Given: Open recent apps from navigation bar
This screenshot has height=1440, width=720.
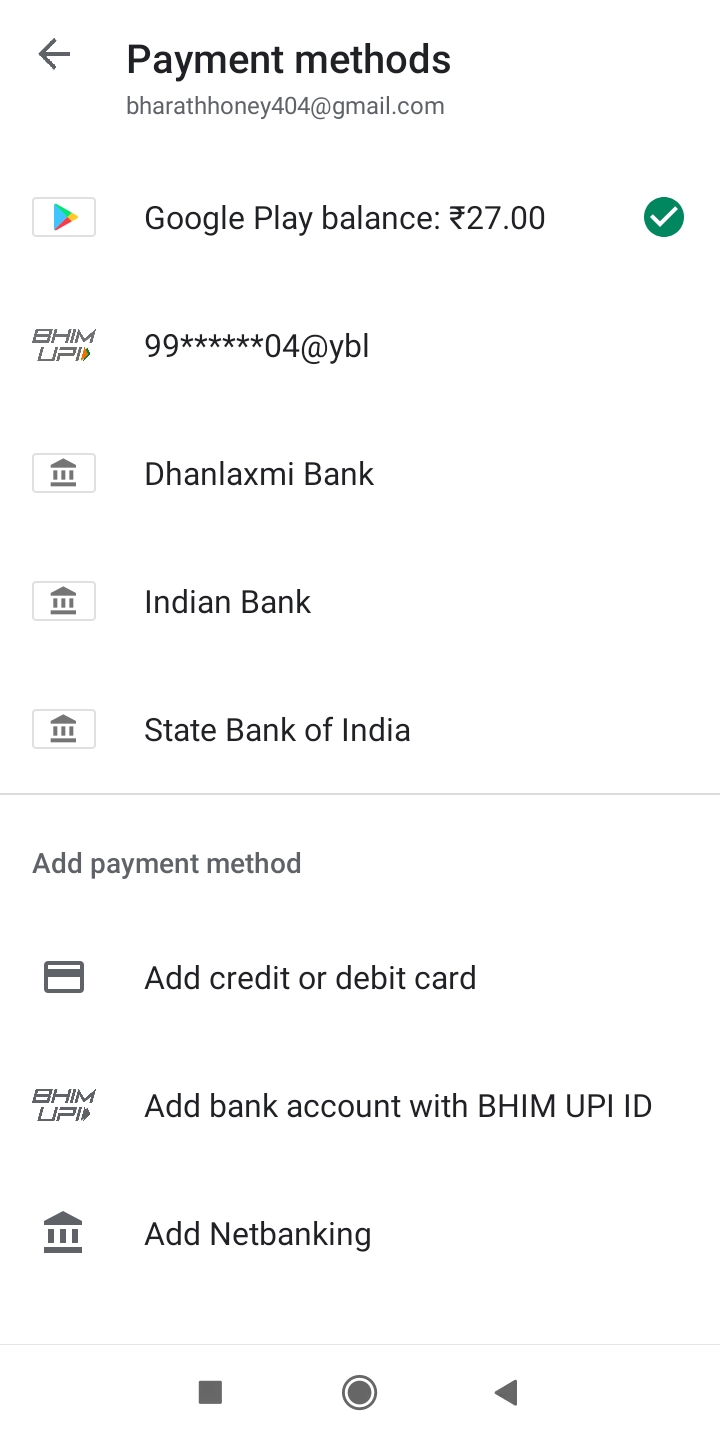Looking at the screenshot, I should click(210, 1392).
